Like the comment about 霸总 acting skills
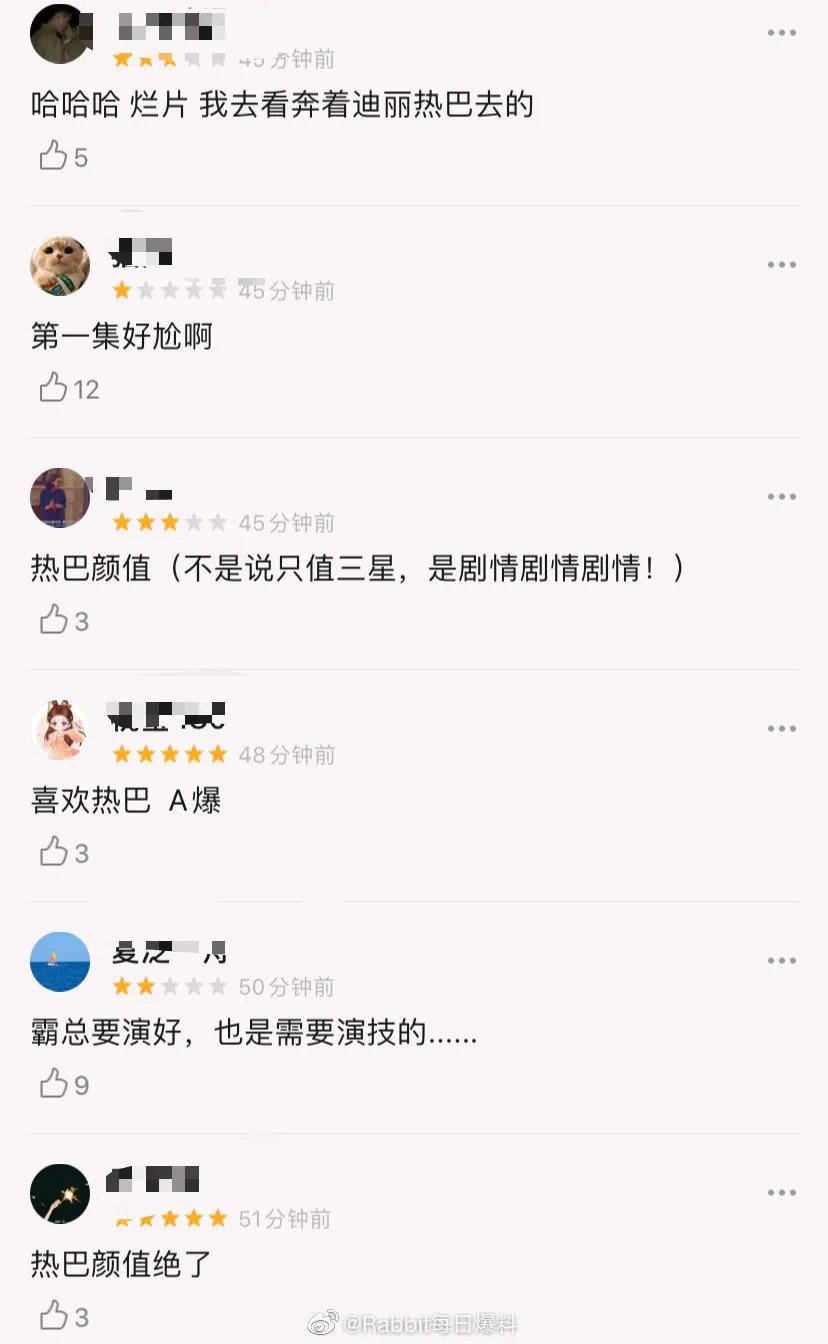 52,1085
